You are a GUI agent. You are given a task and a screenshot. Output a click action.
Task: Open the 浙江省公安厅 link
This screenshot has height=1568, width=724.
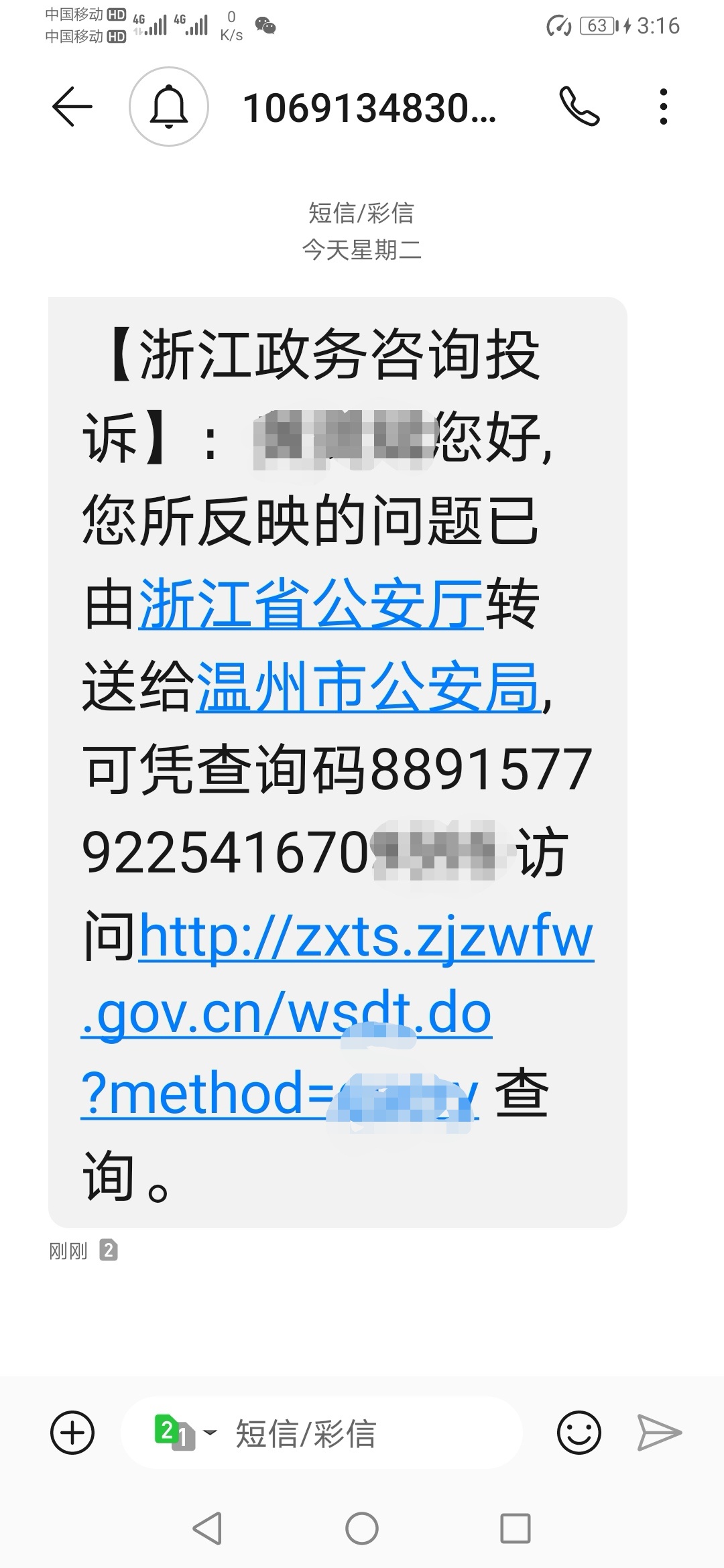coord(311,604)
